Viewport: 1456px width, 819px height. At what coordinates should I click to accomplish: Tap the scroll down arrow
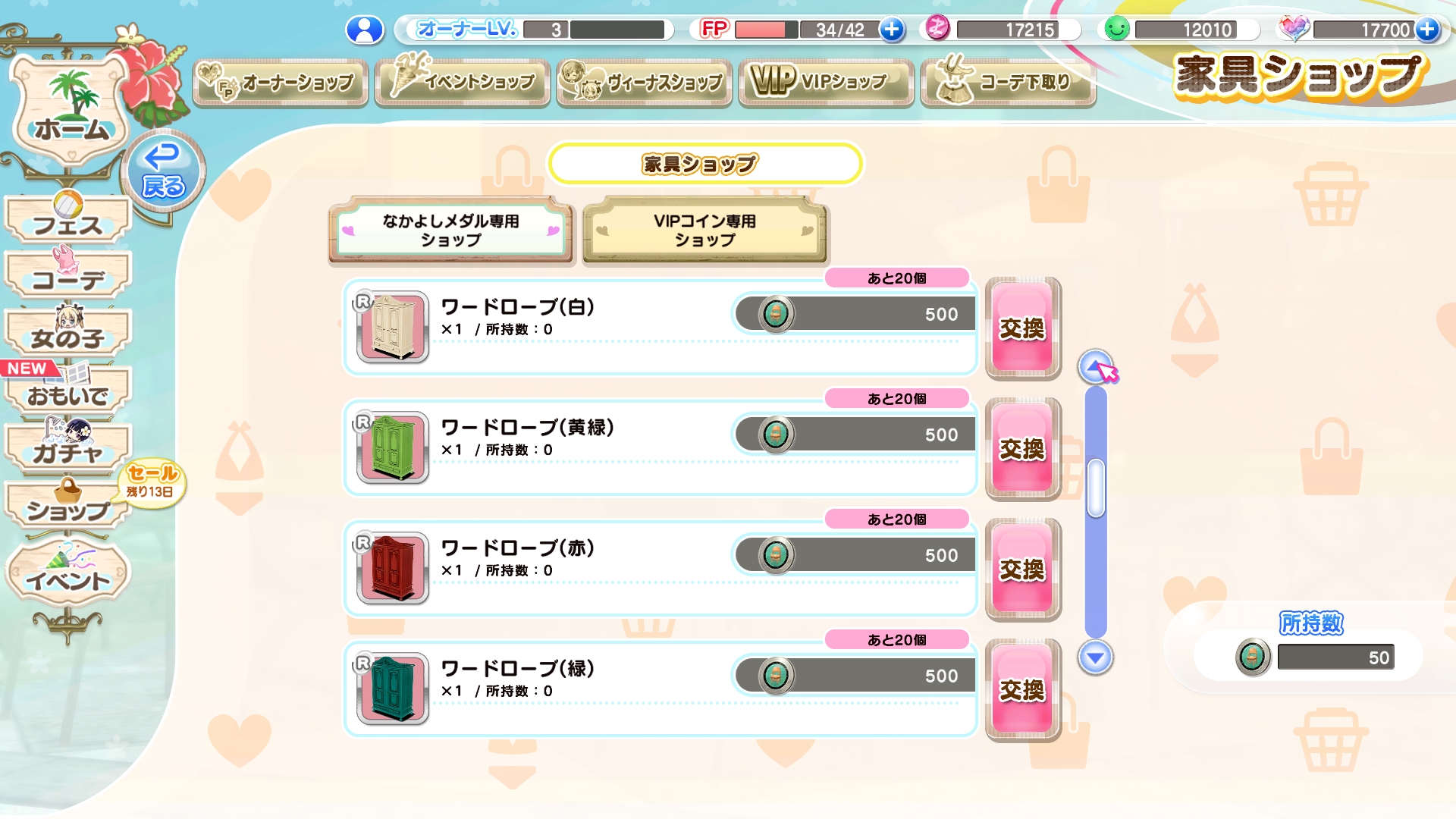click(1095, 657)
